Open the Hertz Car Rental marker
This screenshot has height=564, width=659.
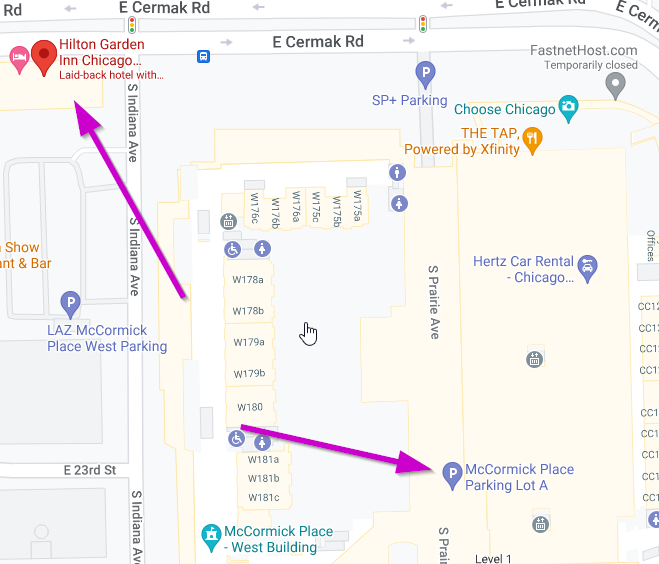tap(588, 267)
